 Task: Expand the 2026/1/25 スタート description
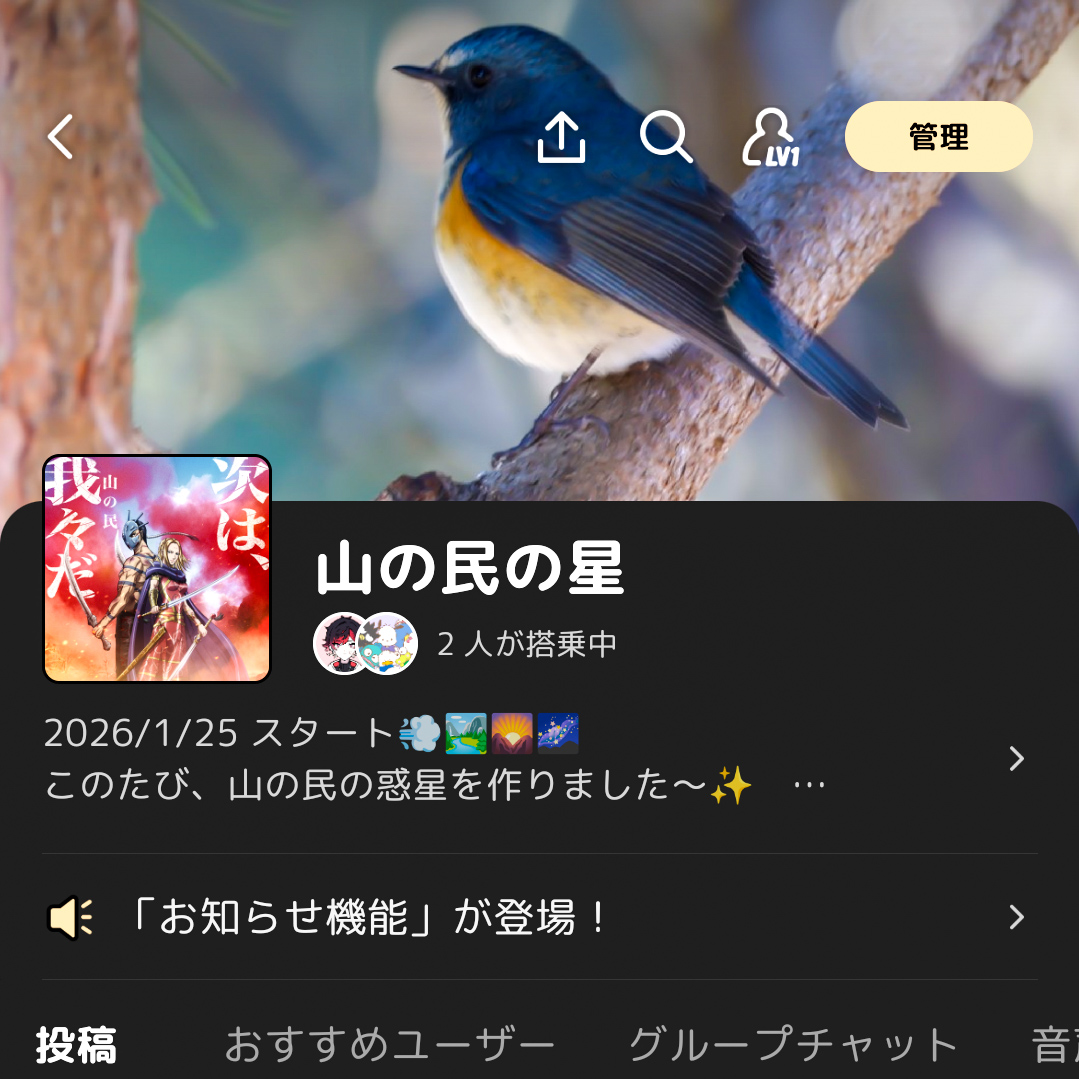(1016, 759)
